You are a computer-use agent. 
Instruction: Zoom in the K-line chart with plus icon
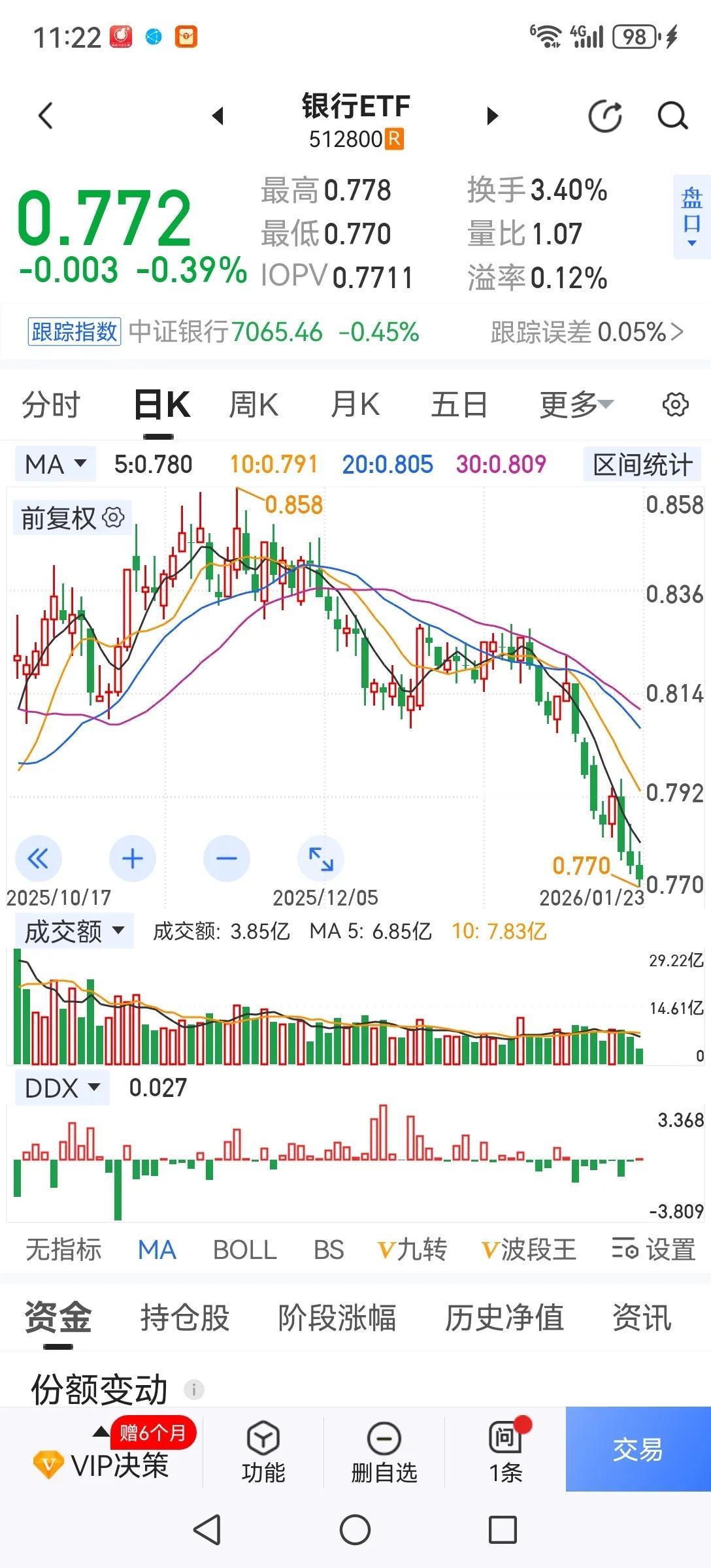click(x=132, y=859)
